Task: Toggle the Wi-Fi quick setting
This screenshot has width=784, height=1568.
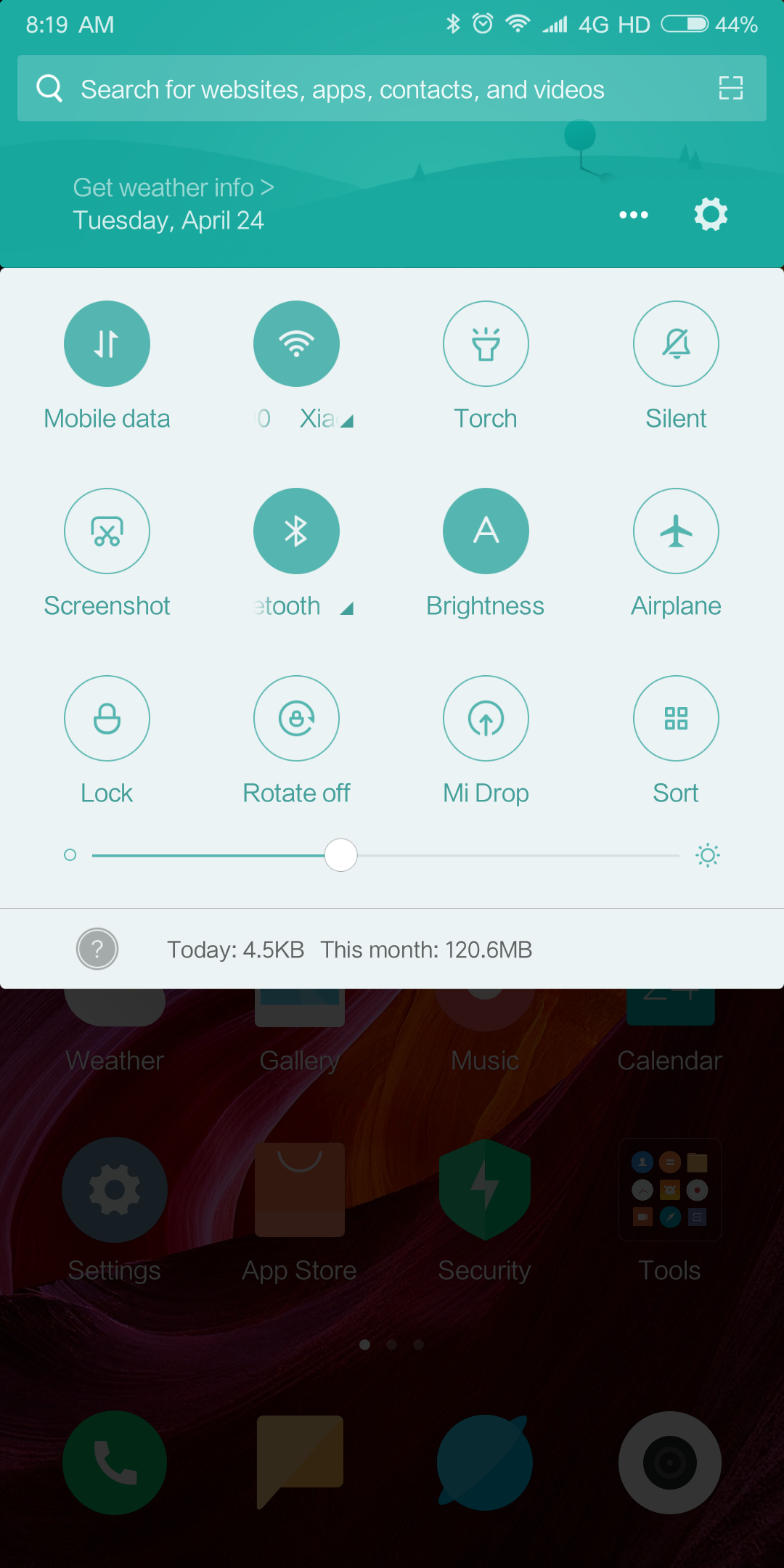Action: [x=296, y=343]
